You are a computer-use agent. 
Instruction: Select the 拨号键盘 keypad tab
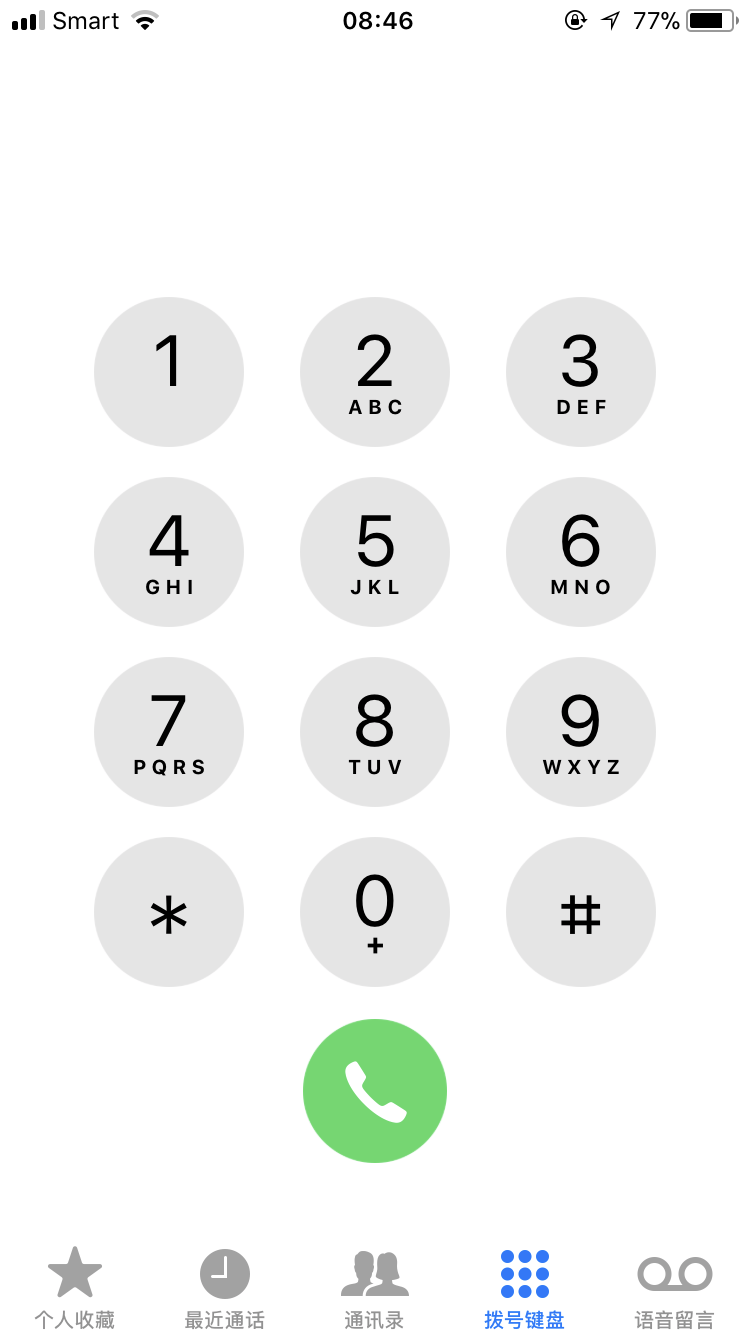[525, 1288]
